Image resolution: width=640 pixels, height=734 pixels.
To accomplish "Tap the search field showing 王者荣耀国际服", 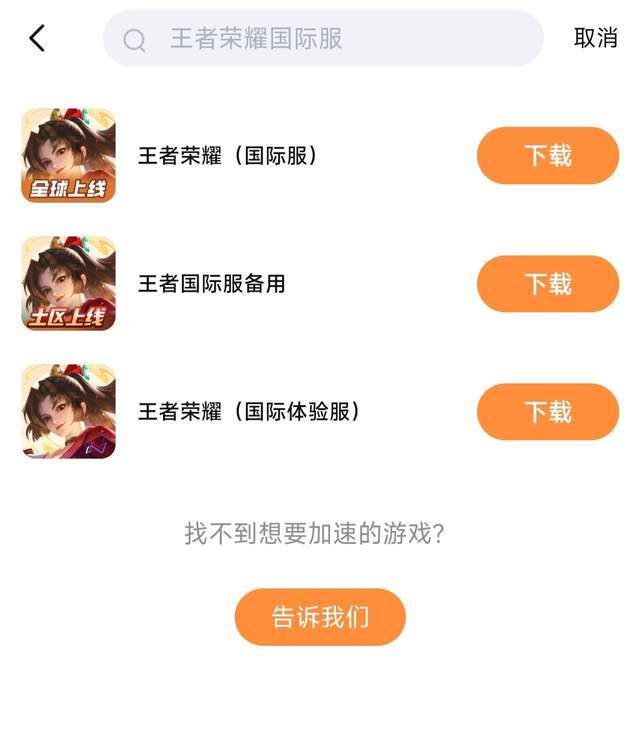I will [322, 39].
